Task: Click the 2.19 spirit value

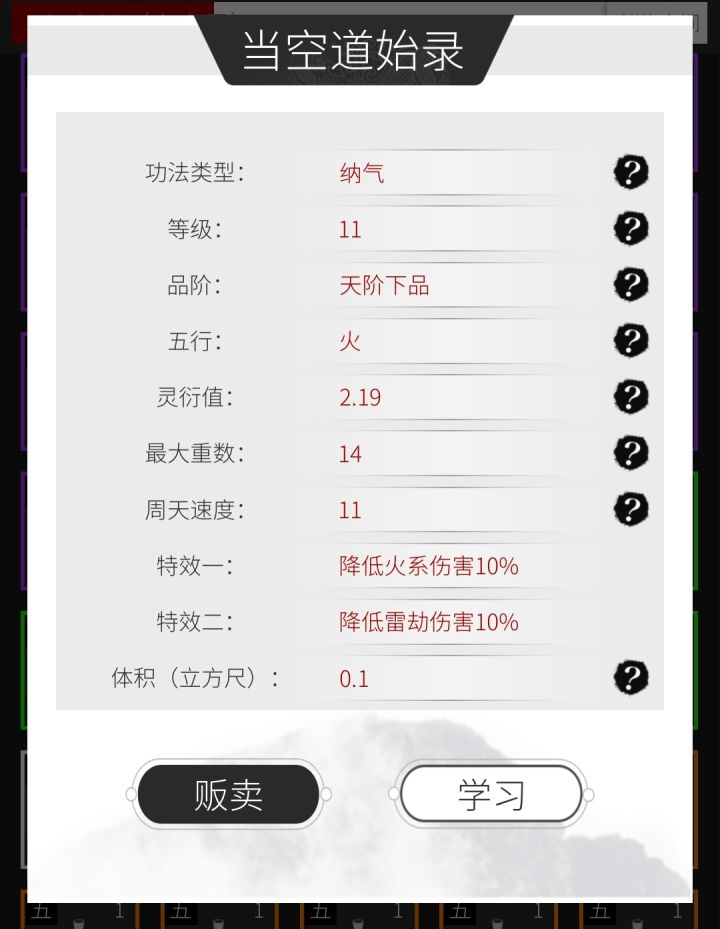Action: (x=360, y=397)
